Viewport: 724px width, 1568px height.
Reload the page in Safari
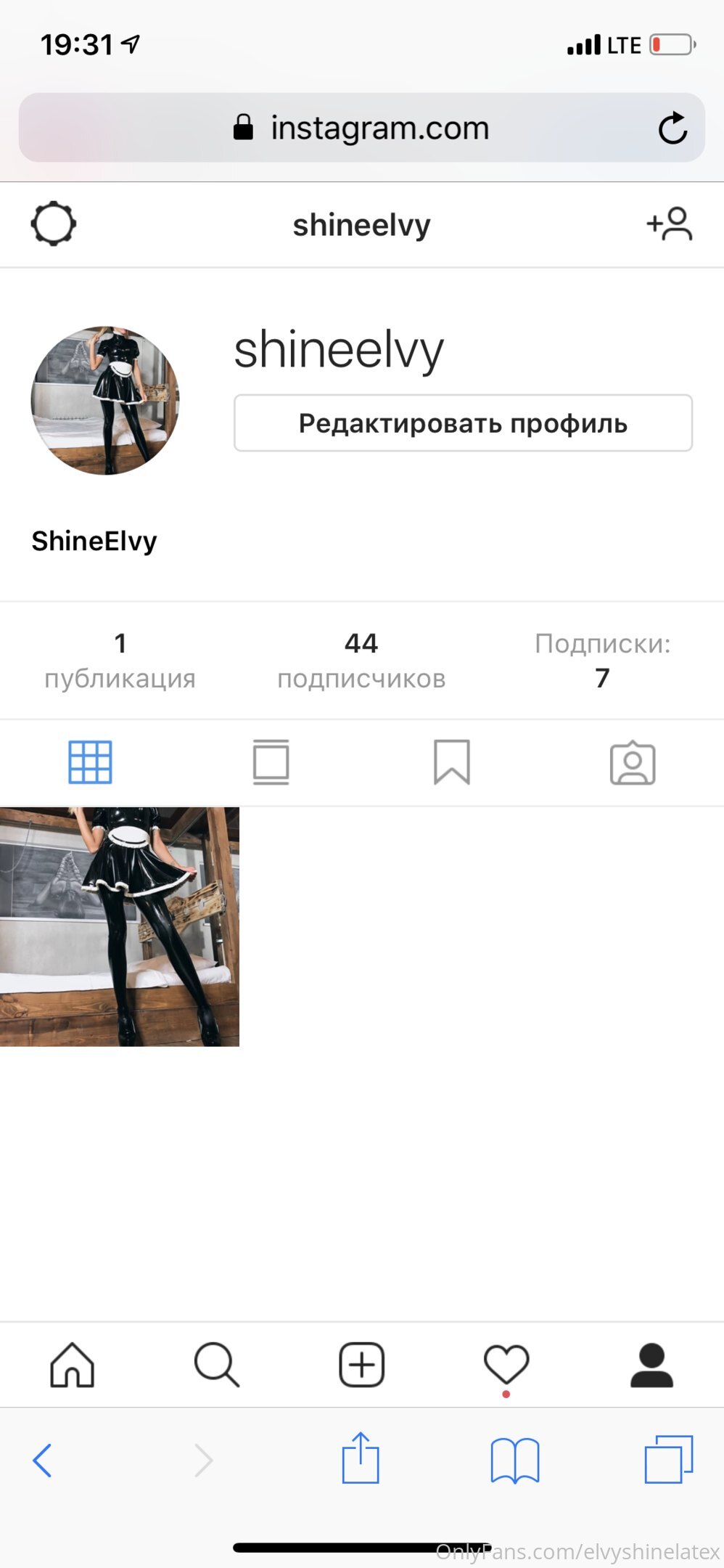[672, 128]
